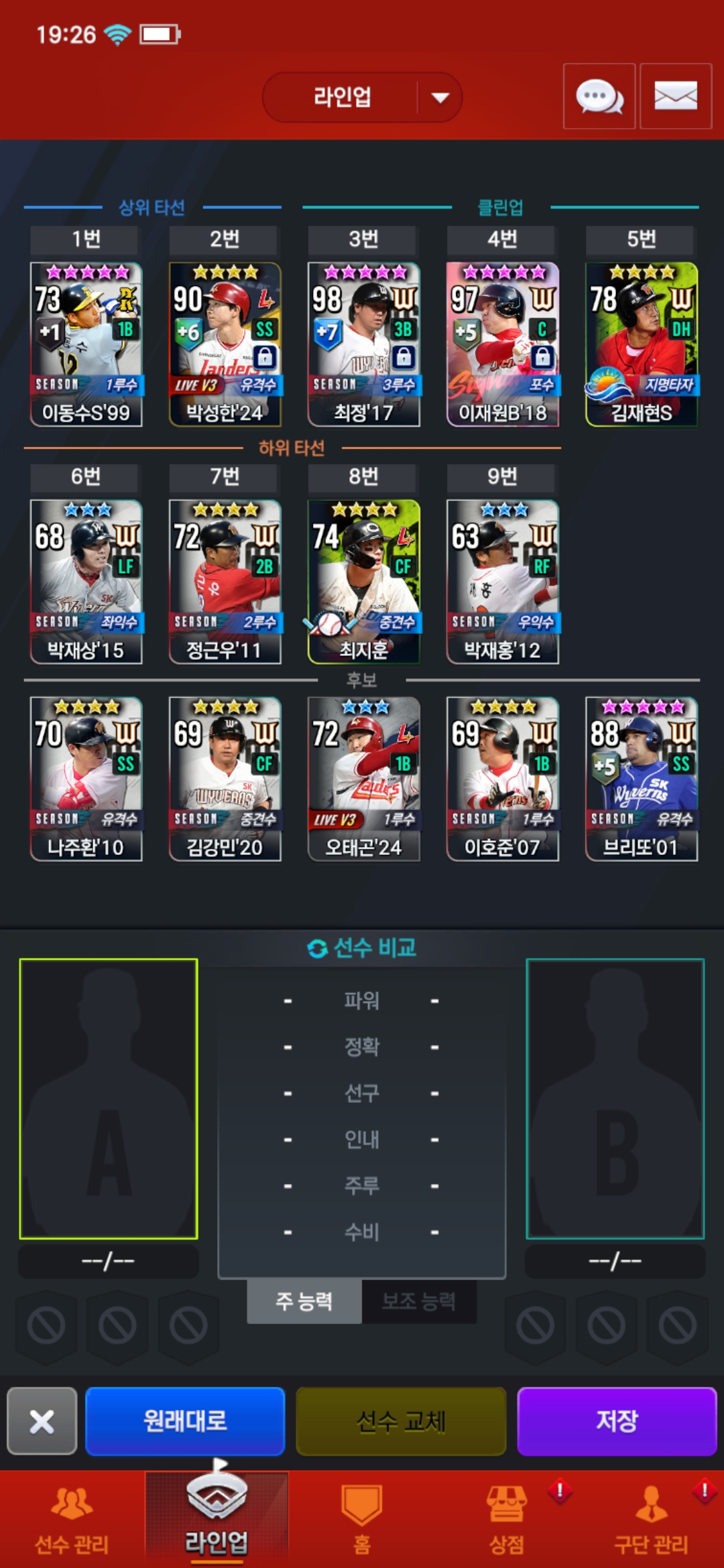The width and height of the screenshot is (724, 1568).
Task: Open the mail envelope icon
Action: (x=676, y=96)
